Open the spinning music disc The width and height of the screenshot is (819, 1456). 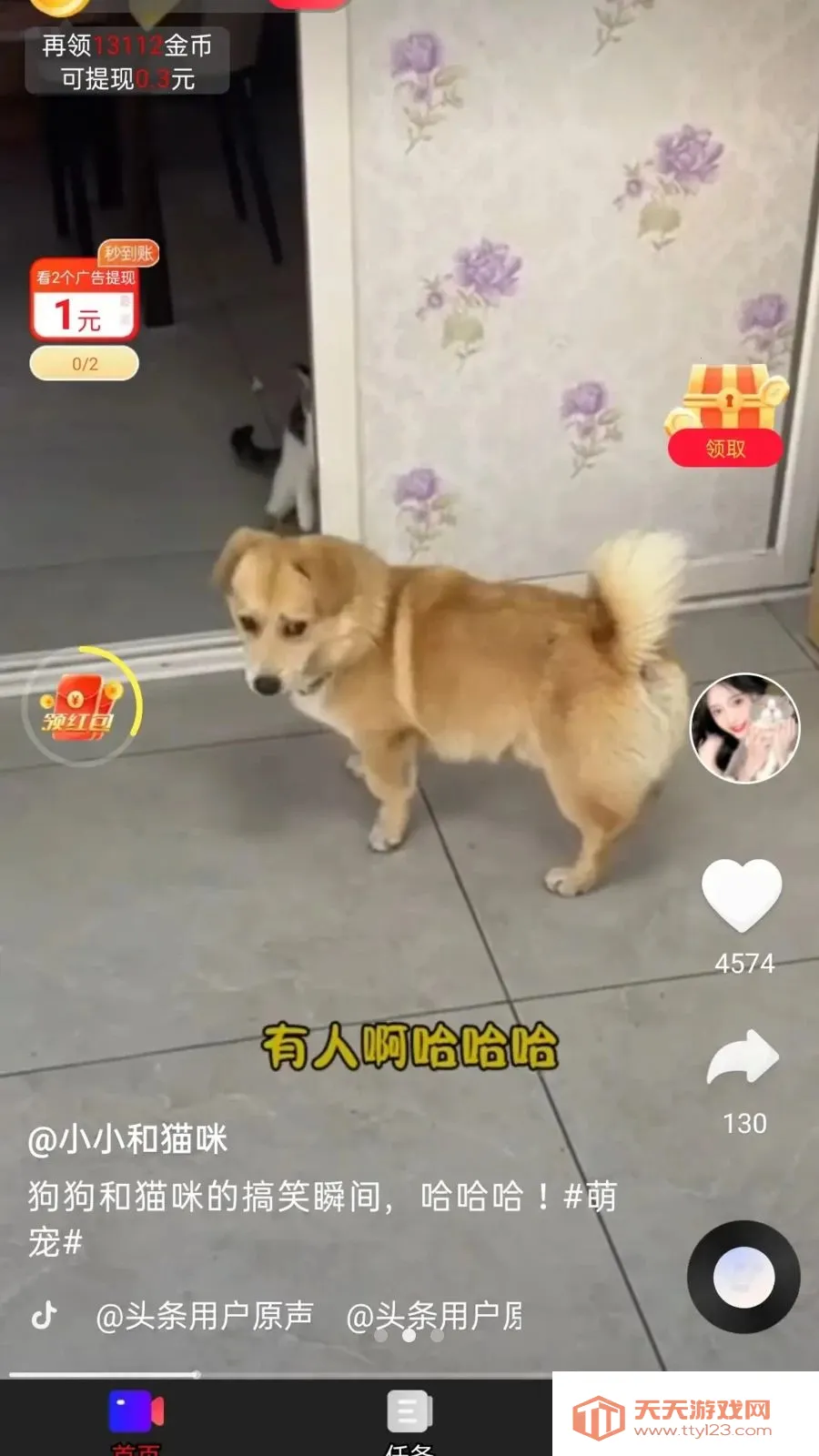pyautogui.click(x=743, y=1277)
